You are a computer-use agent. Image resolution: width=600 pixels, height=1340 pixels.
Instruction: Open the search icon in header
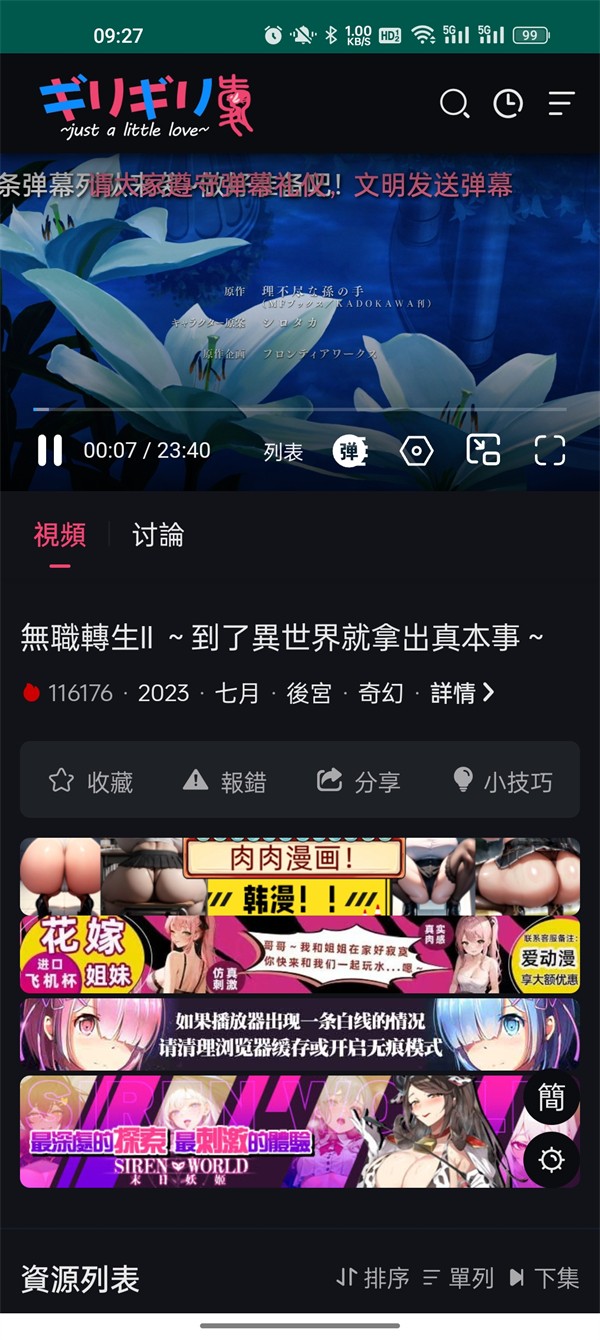454,103
